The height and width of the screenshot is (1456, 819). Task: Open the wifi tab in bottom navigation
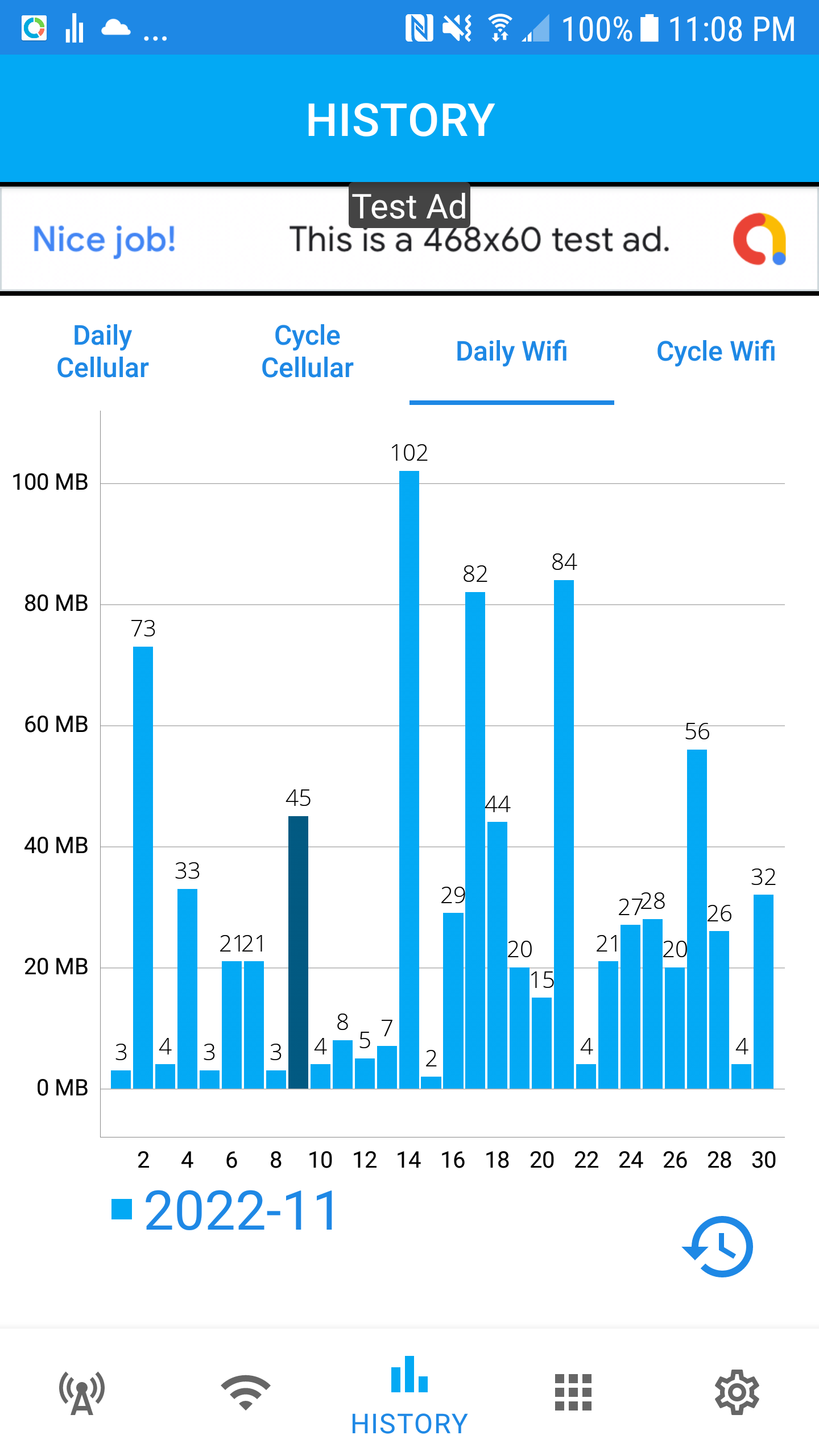(x=246, y=1392)
